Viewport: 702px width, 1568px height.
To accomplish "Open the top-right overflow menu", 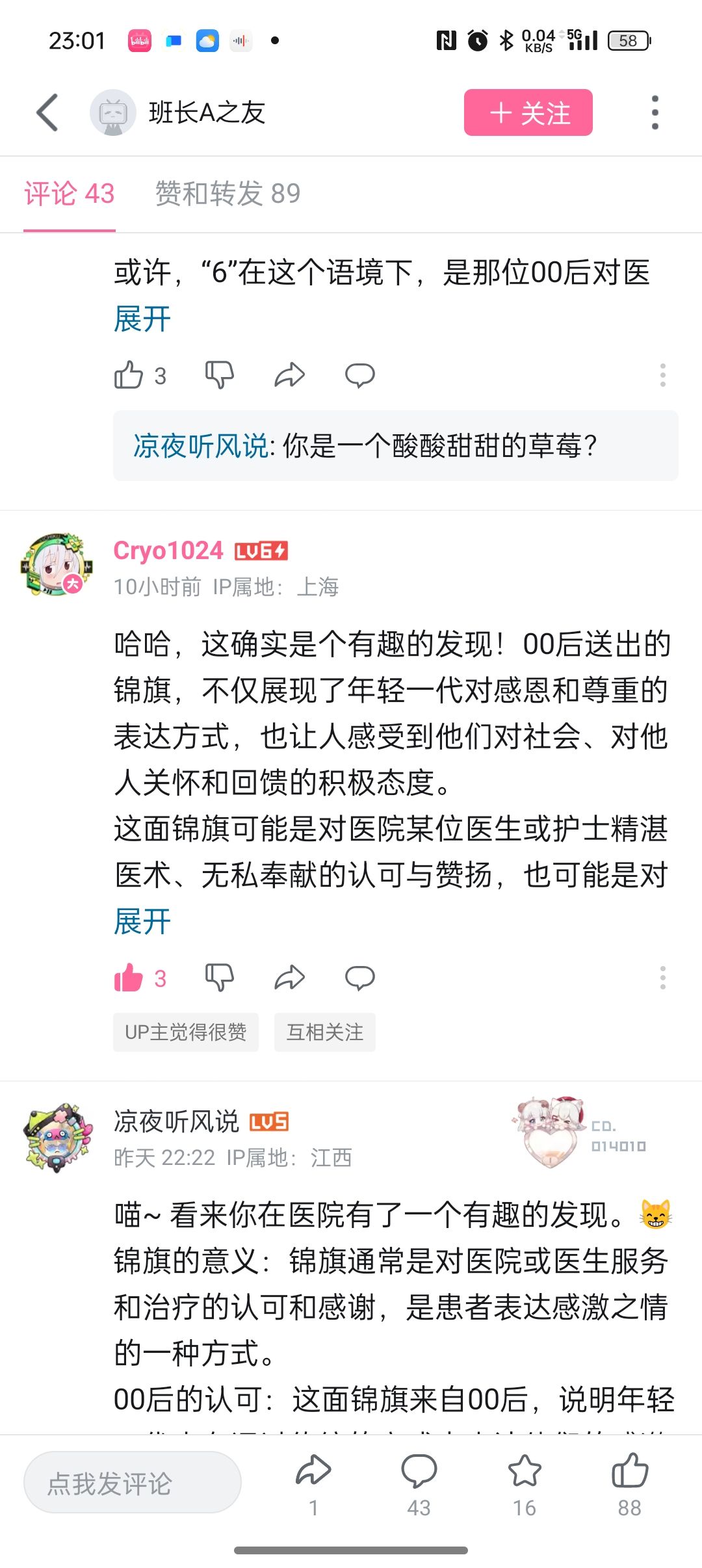I will 655,112.
